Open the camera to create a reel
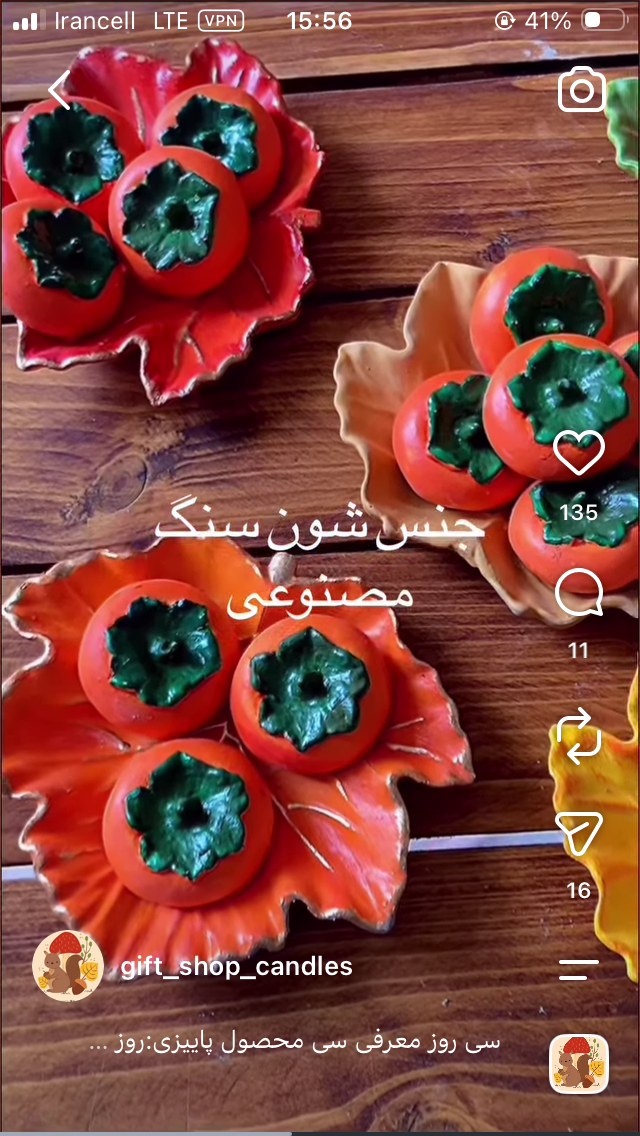This screenshot has width=640, height=1136. click(581, 89)
